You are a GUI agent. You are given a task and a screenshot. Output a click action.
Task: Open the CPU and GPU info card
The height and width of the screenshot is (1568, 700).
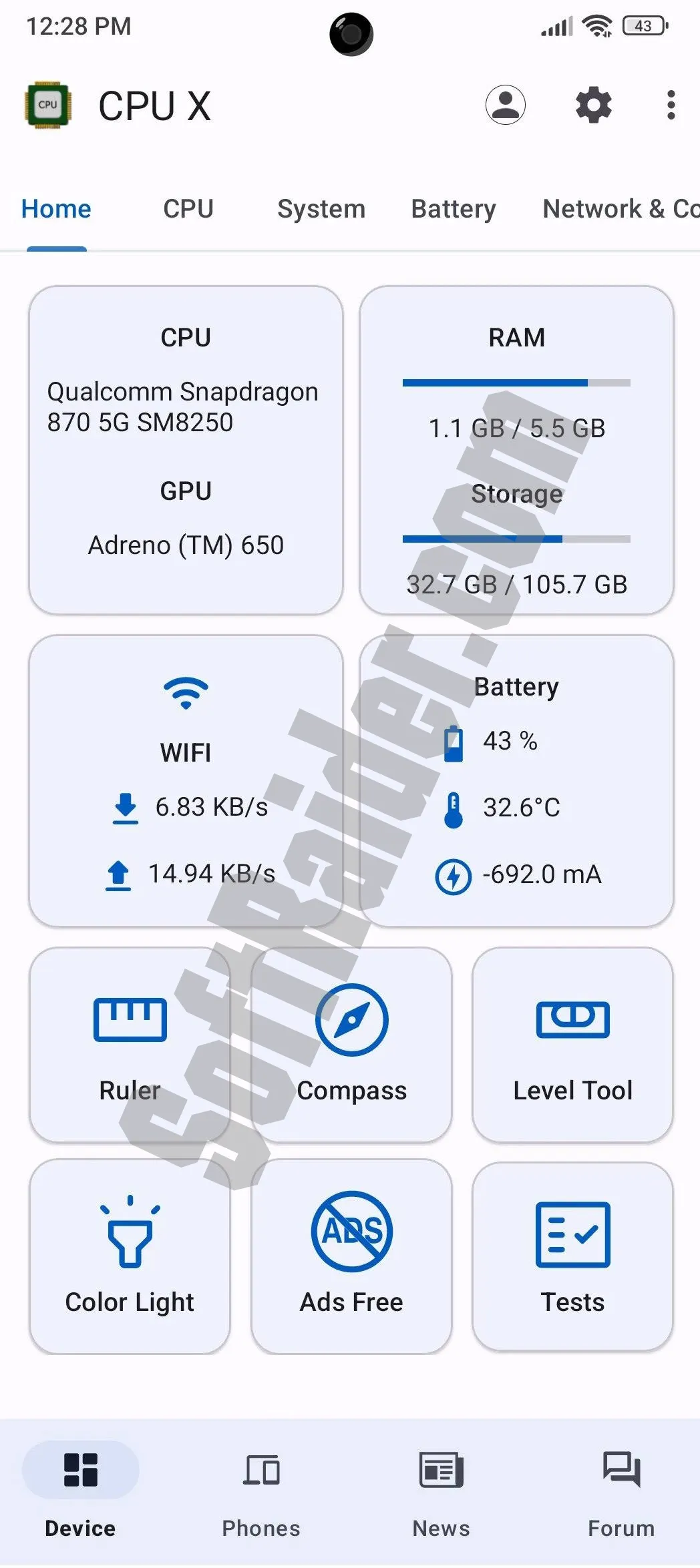point(186,450)
